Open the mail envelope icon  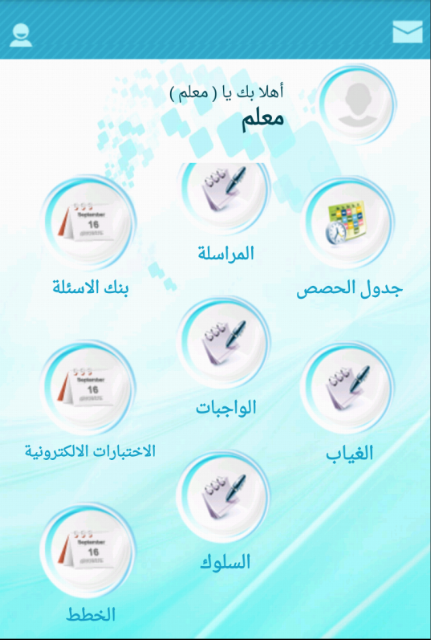pyautogui.click(x=407, y=32)
